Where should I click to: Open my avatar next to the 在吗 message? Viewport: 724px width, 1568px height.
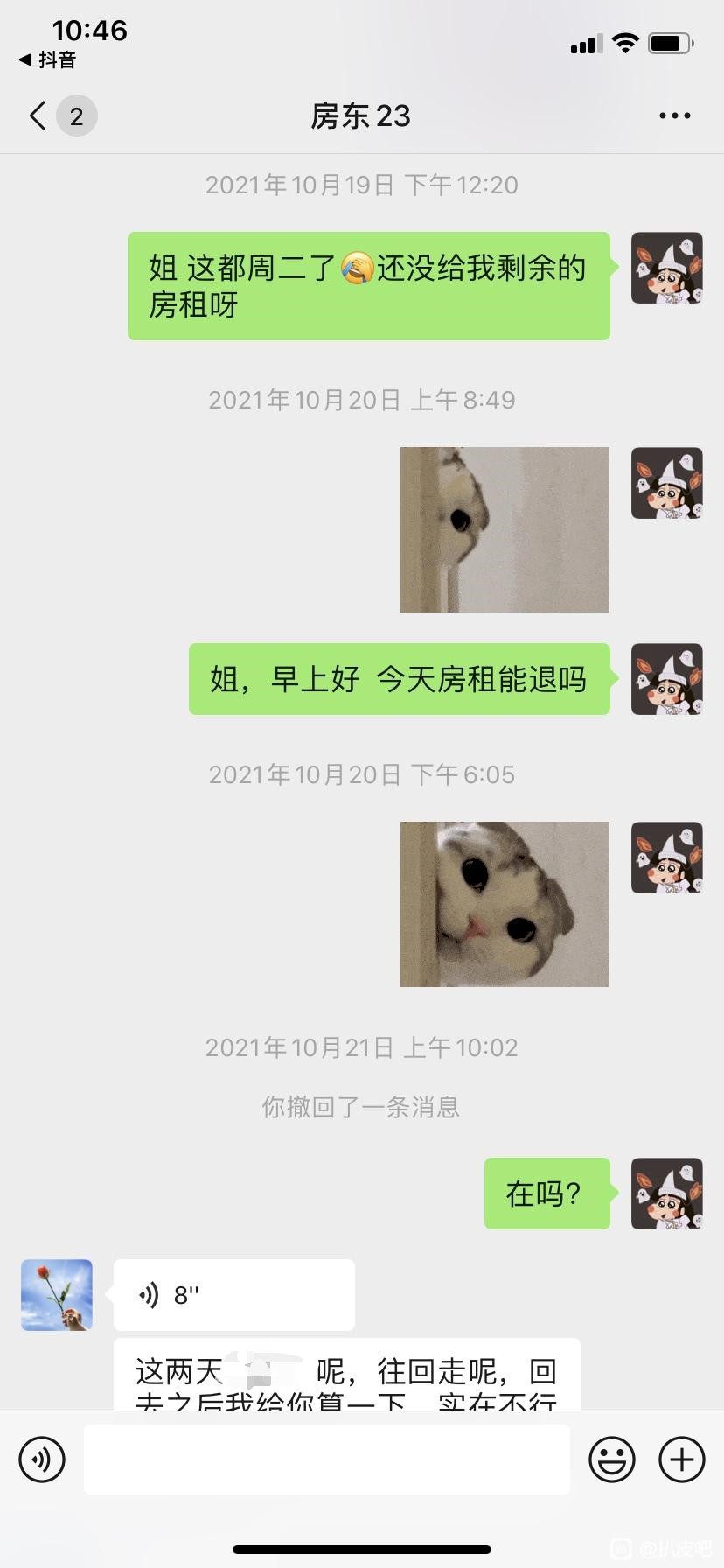coord(666,1193)
